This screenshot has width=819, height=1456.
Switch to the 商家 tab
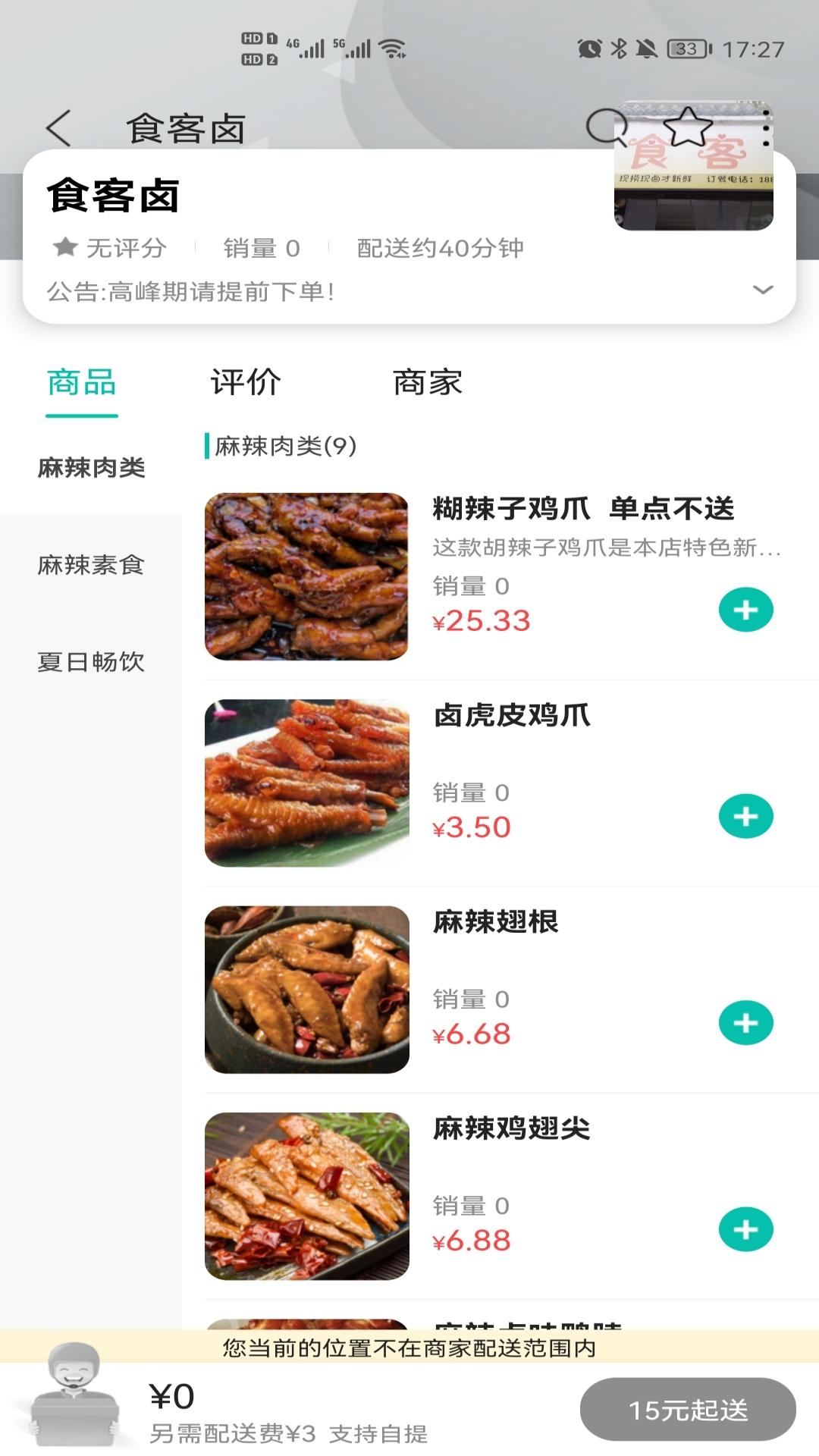click(428, 382)
